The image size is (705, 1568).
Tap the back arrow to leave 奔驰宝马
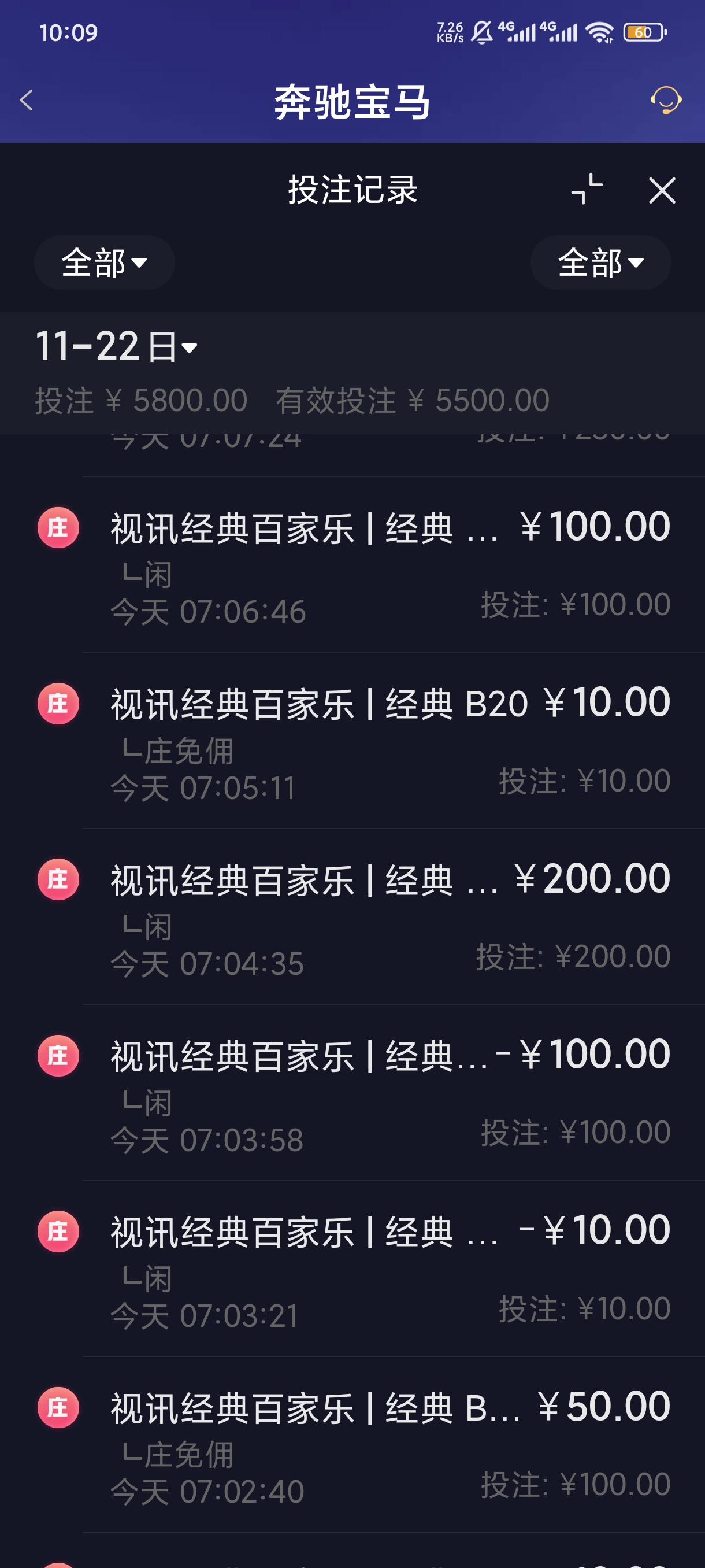point(25,101)
